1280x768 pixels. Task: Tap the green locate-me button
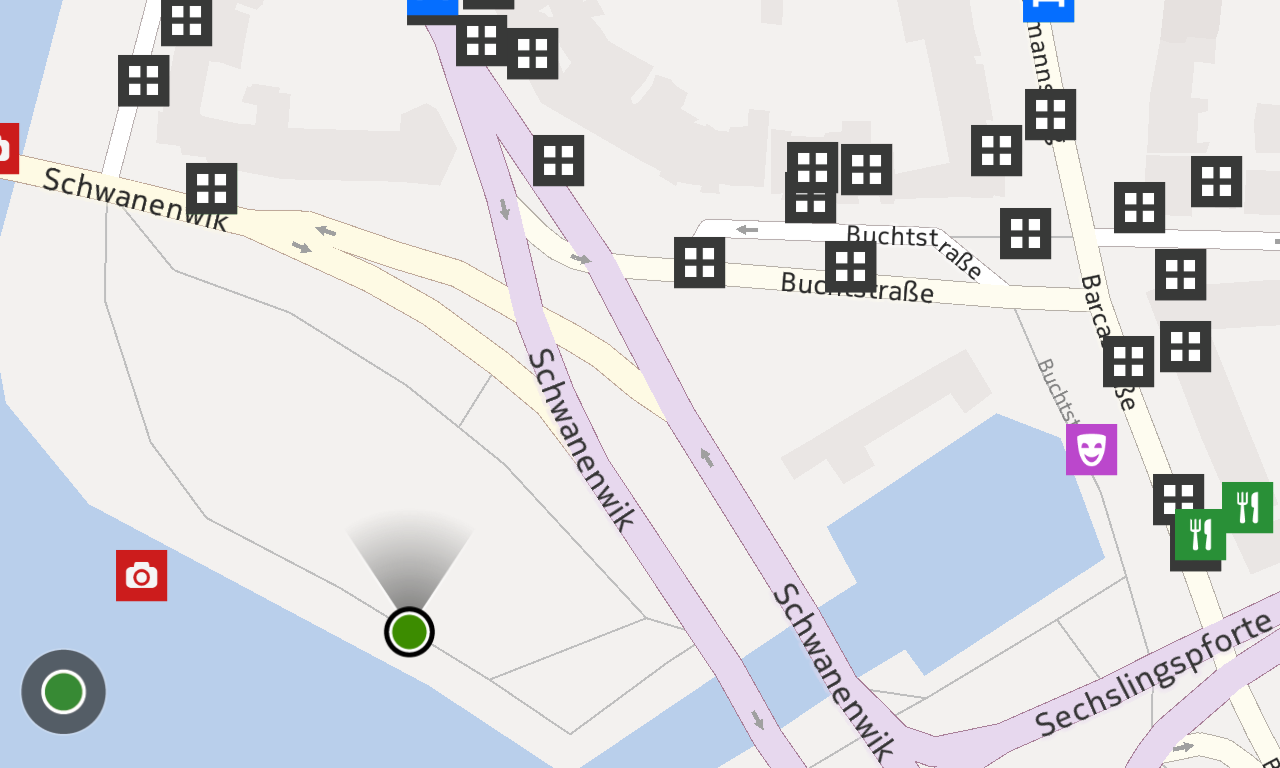tap(63, 692)
